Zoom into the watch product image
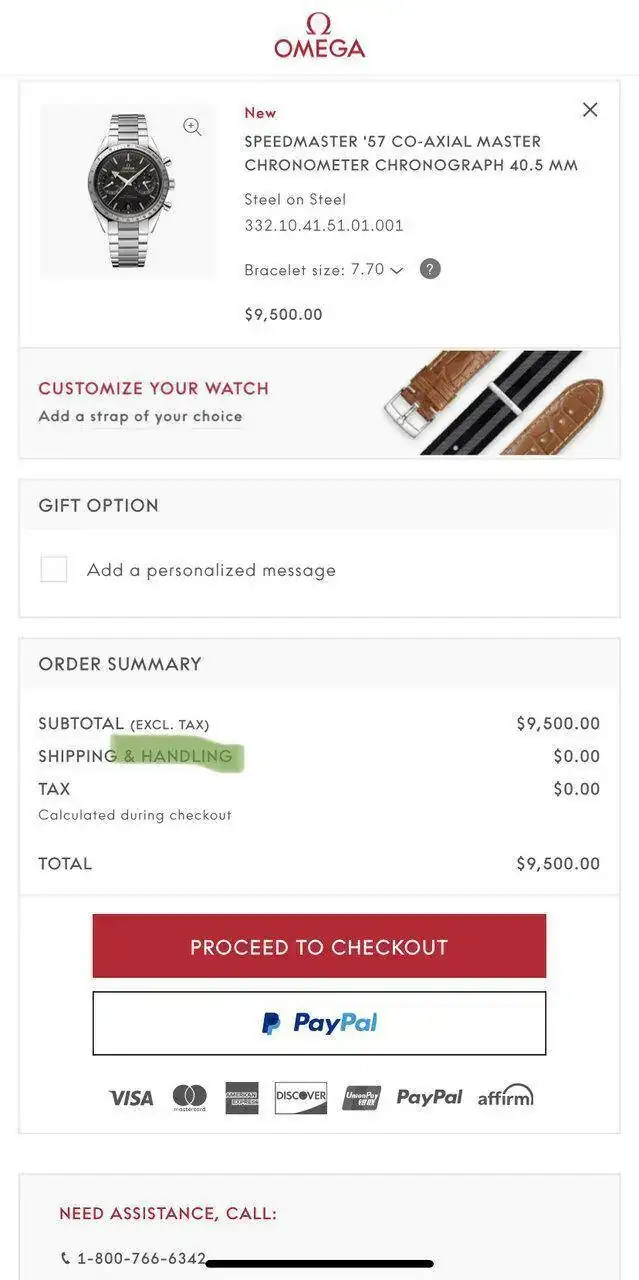This screenshot has height=1280, width=639. [192, 127]
